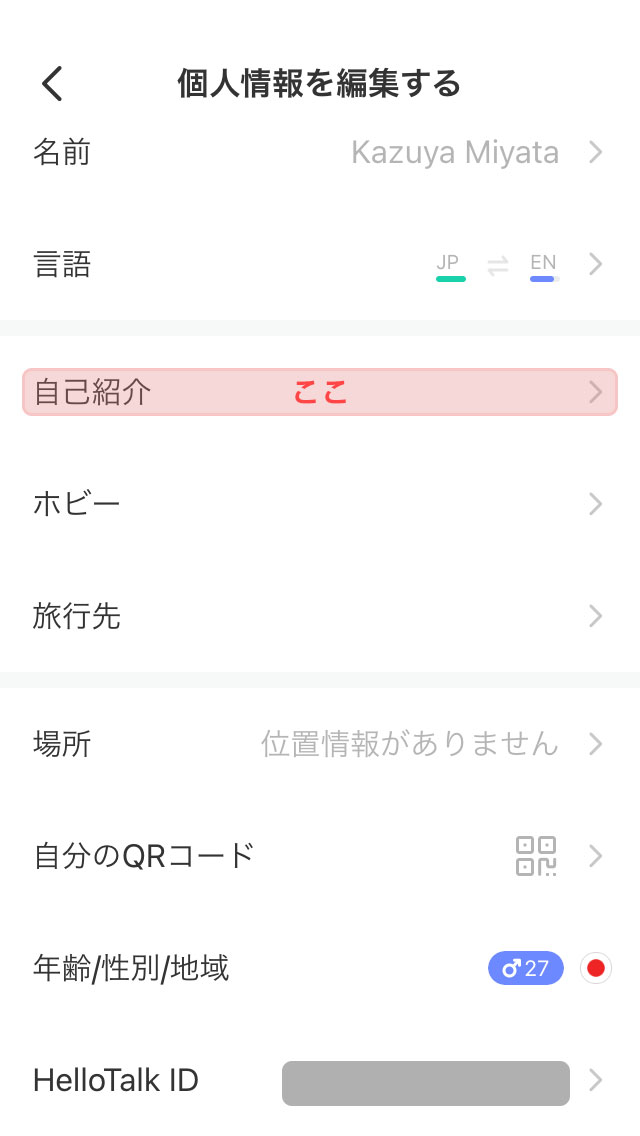Screen dimensions: 640x1136
Task: Open the HelloTalk ID row
Action: tap(320, 1081)
